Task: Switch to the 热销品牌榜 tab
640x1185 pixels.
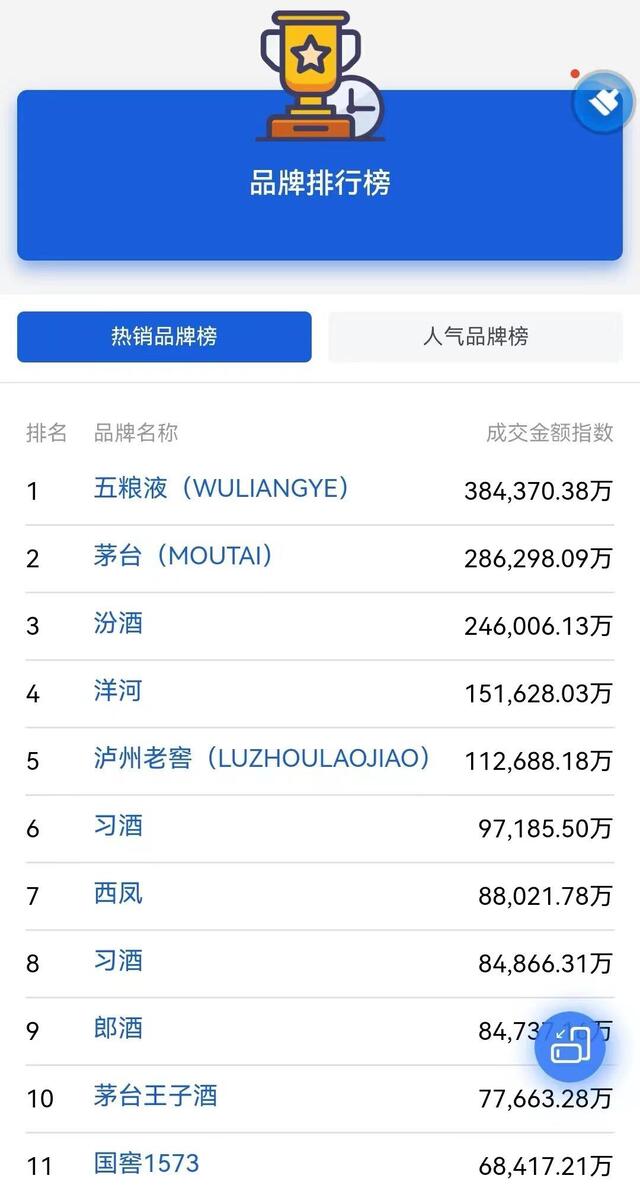Action: tap(164, 336)
